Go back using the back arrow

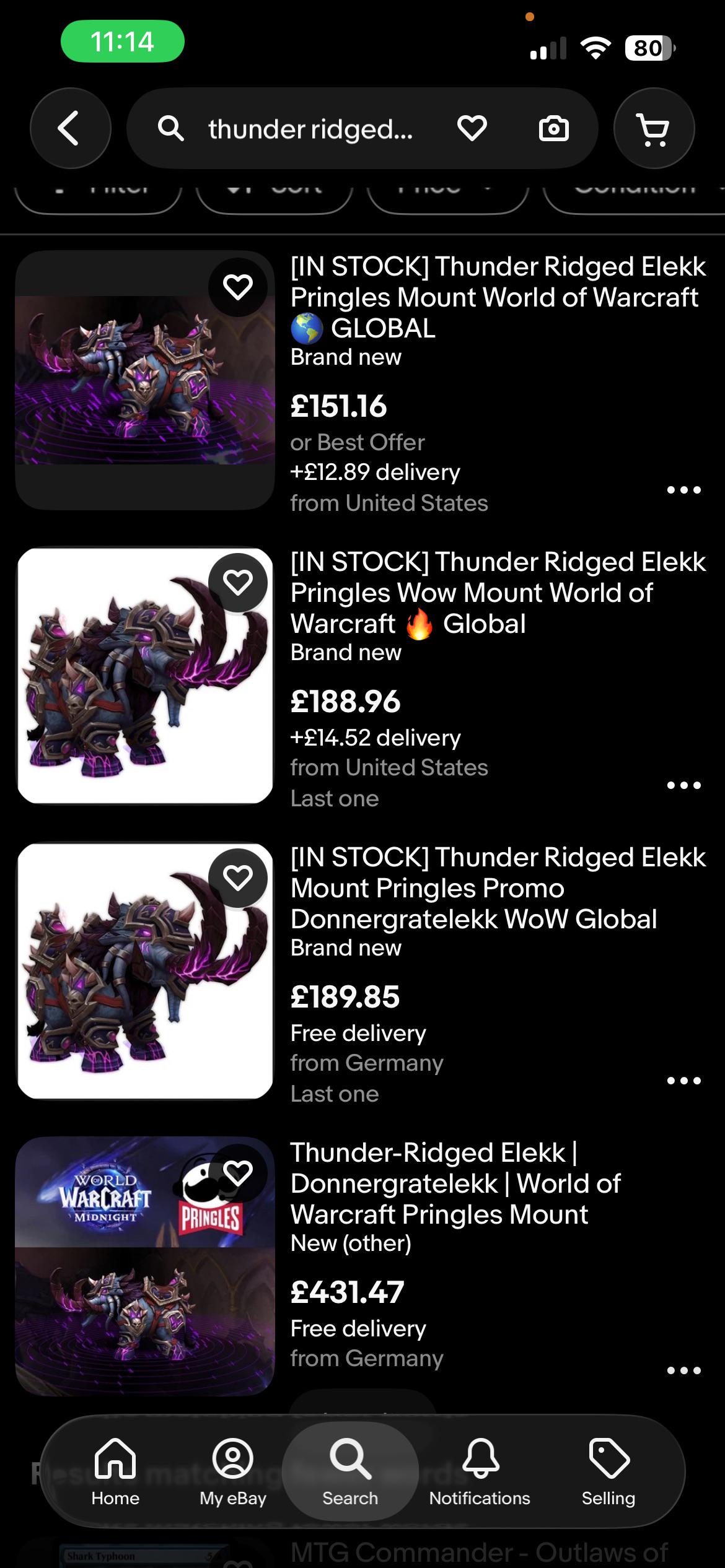pos(70,128)
